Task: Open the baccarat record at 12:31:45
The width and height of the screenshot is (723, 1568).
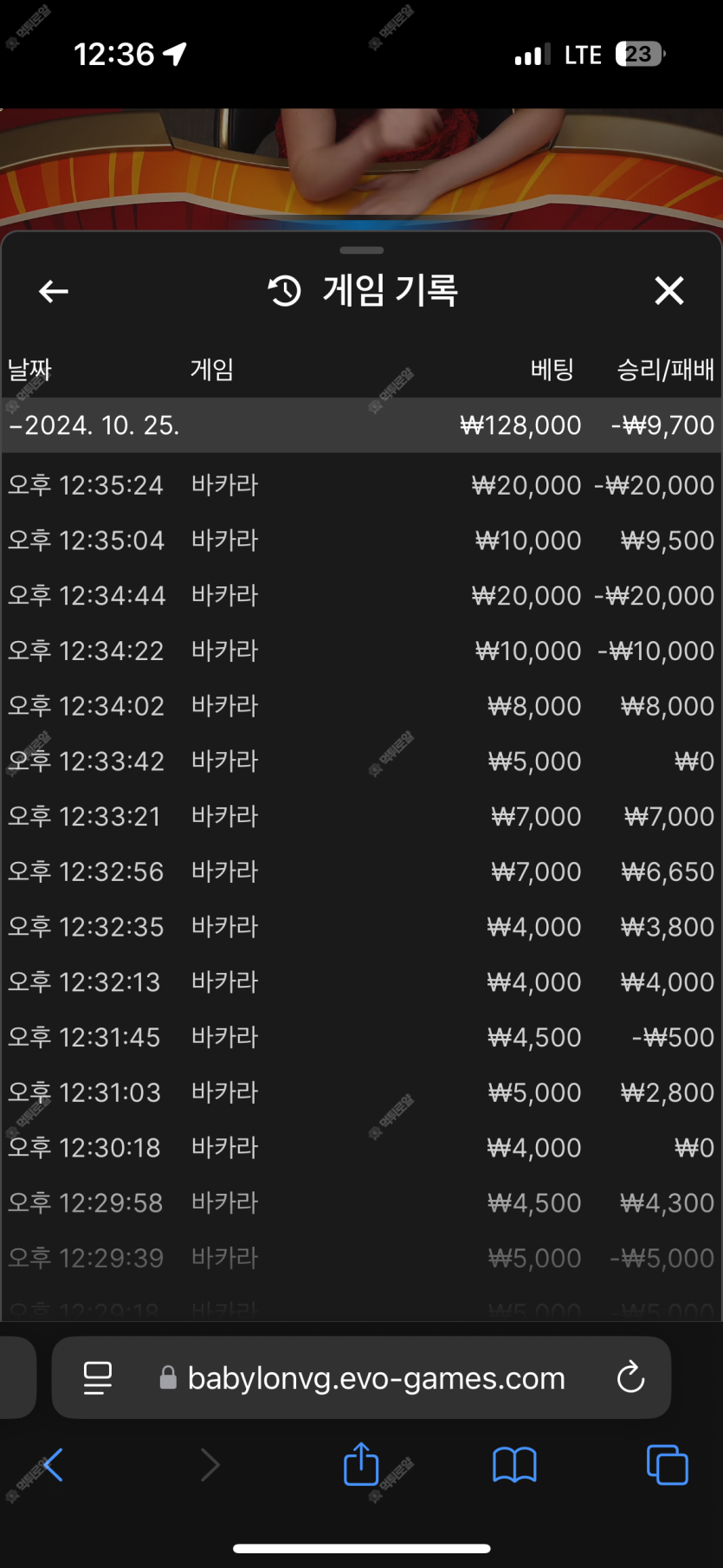Action: 362,1037
